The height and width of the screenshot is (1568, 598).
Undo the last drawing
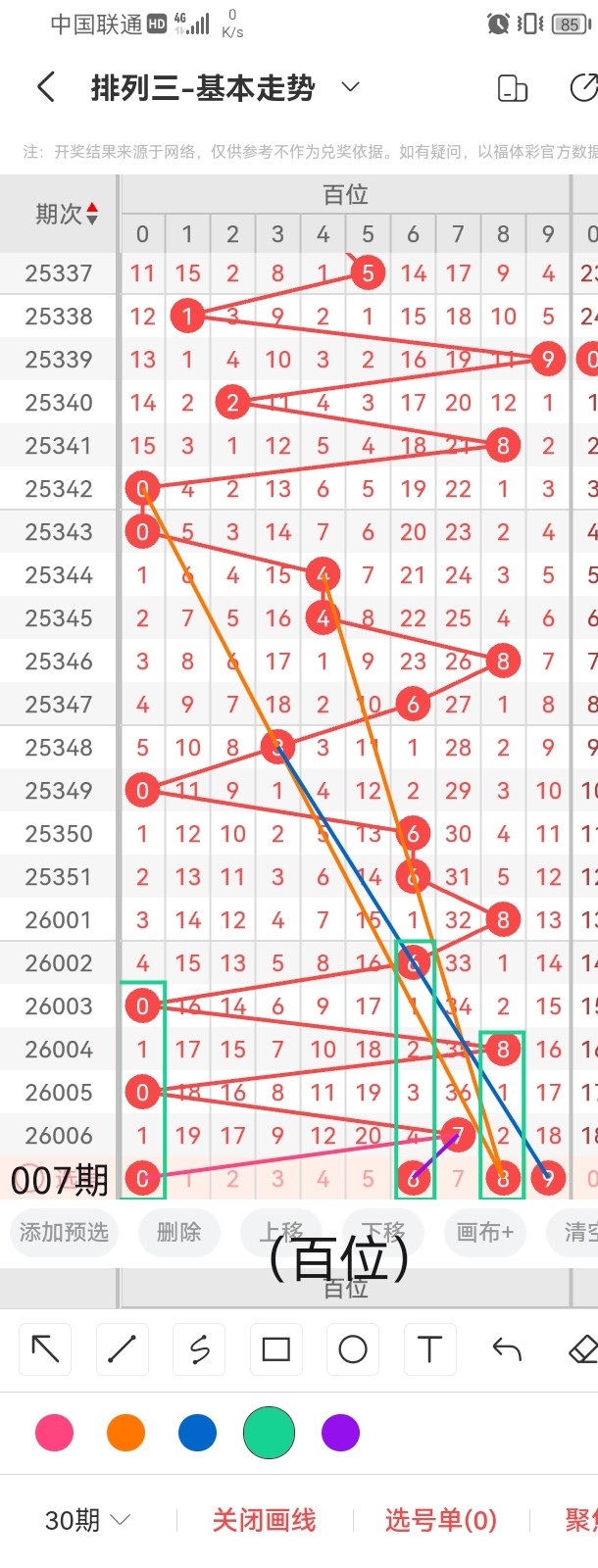(x=507, y=1349)
